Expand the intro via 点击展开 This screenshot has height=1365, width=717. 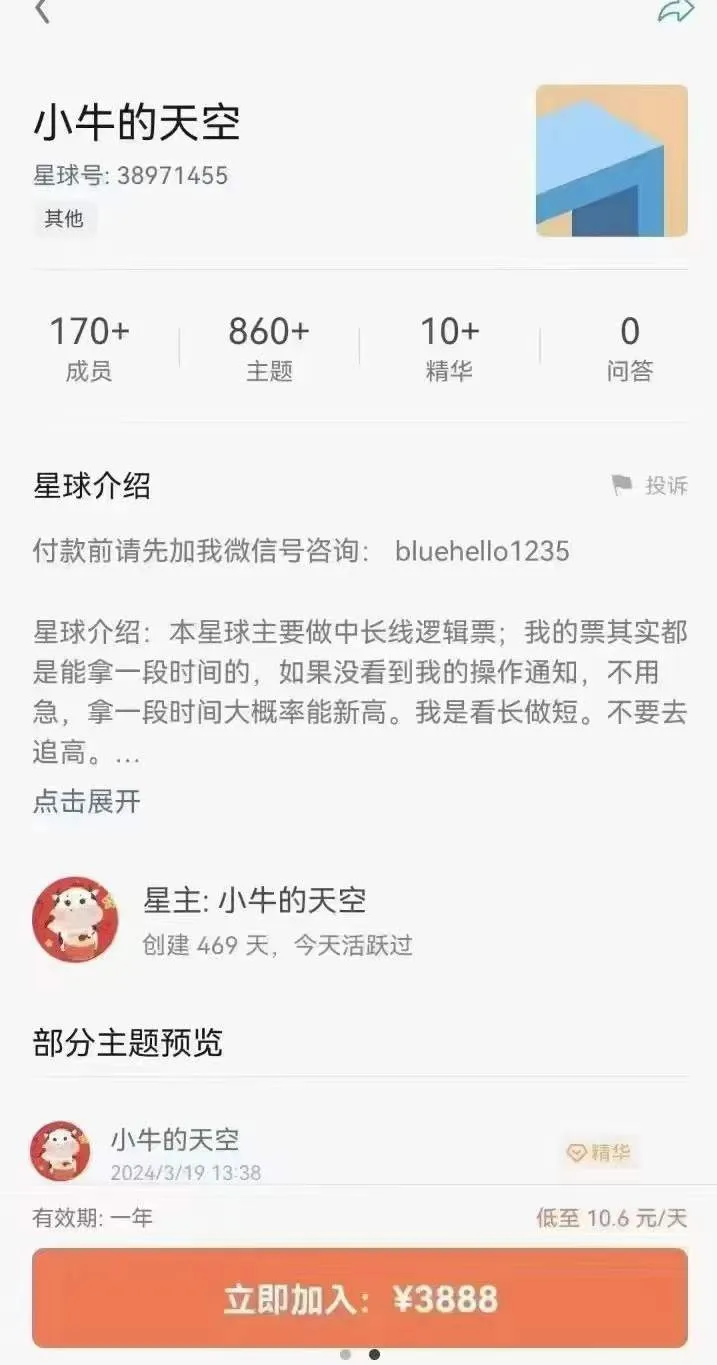pos(87,801)
